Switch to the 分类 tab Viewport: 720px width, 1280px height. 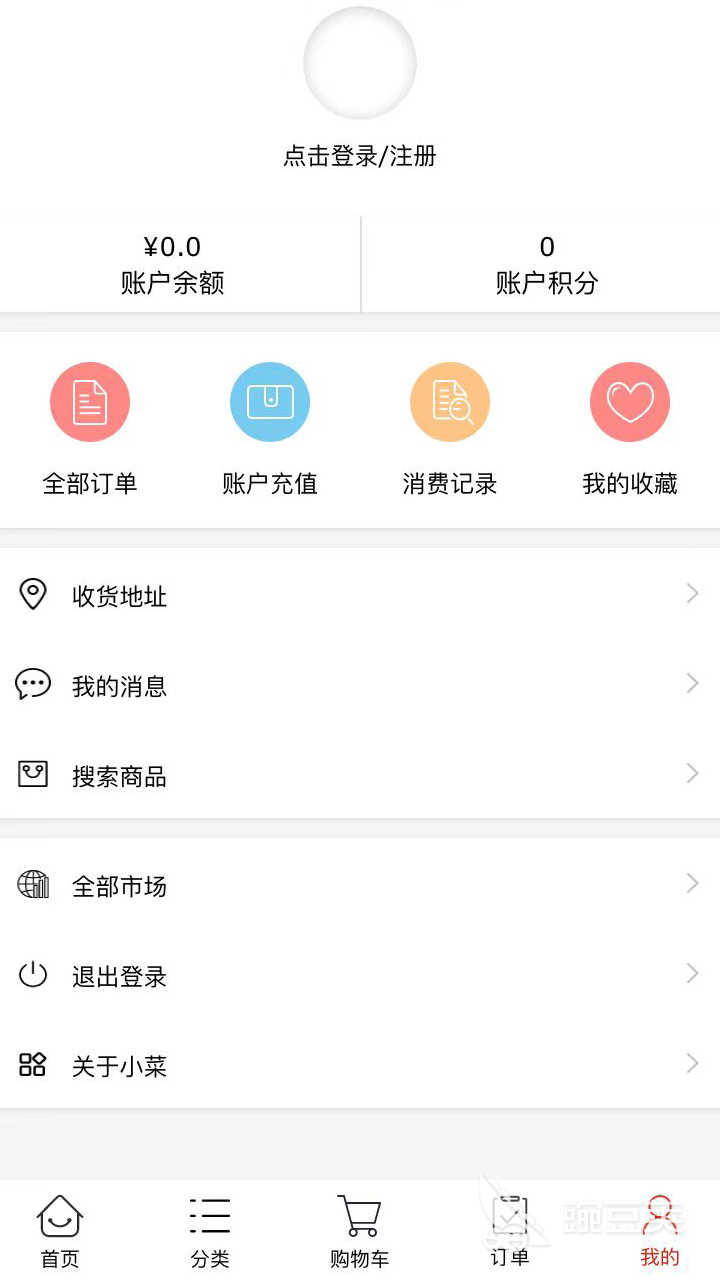210,1231
